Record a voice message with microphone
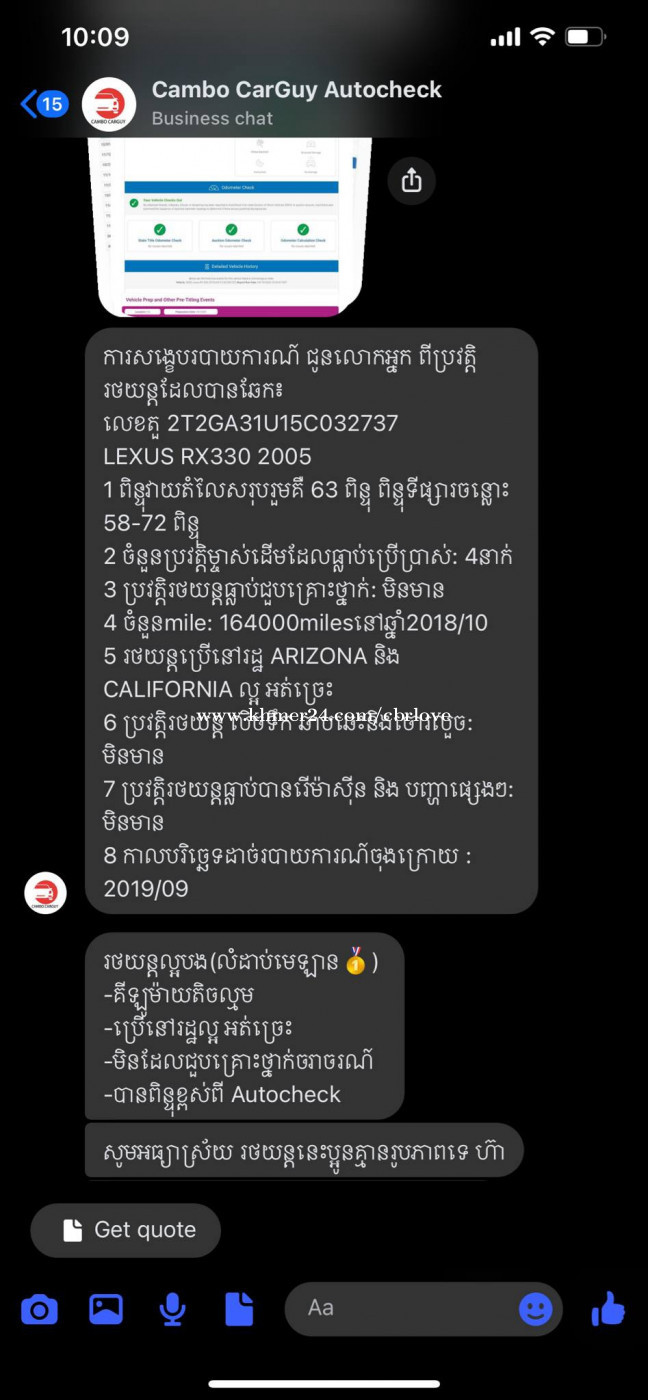The image size is (648, 1400). click(x=173, y=1308)
